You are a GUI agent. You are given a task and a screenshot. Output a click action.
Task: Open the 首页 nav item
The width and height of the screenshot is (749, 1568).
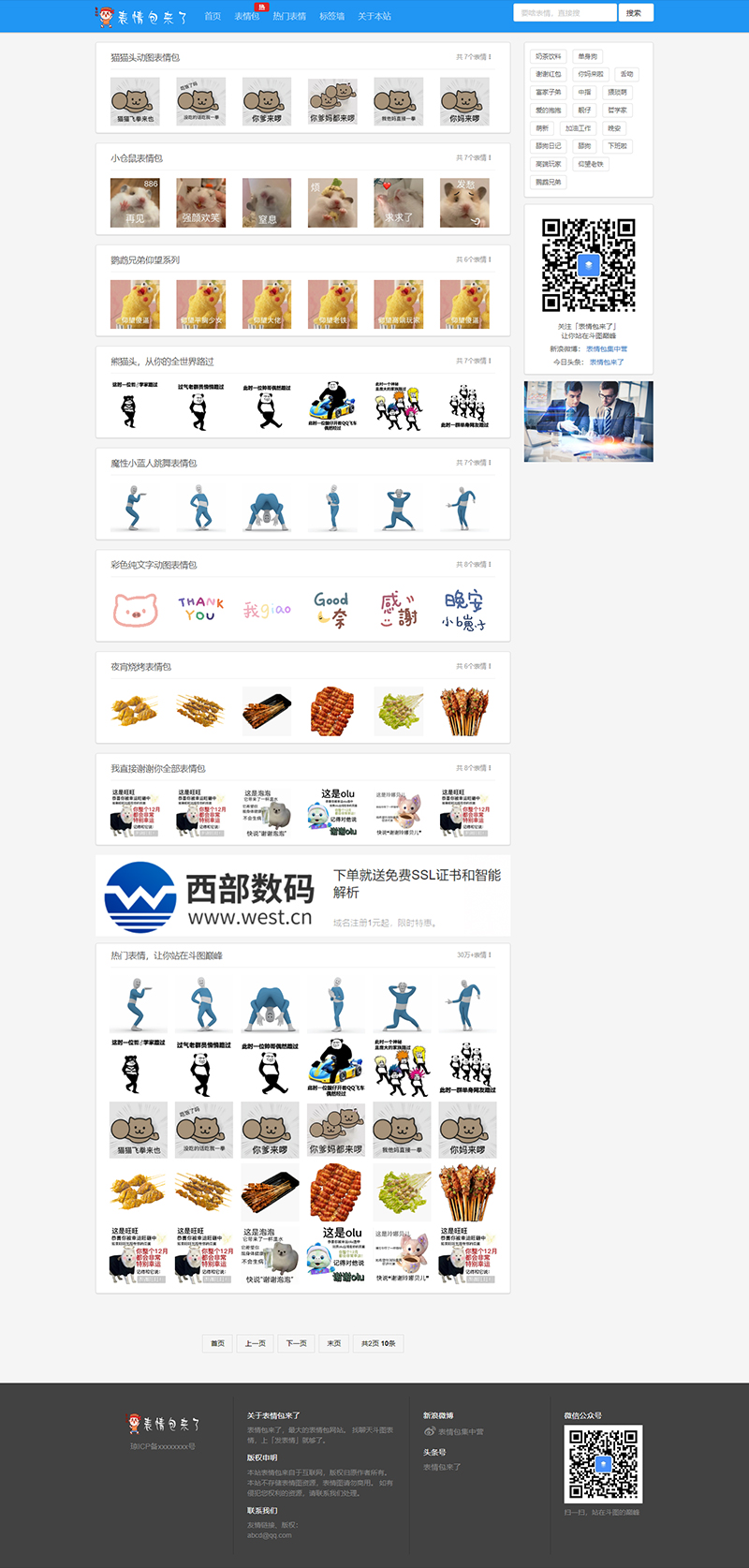(x=213, y=16)
